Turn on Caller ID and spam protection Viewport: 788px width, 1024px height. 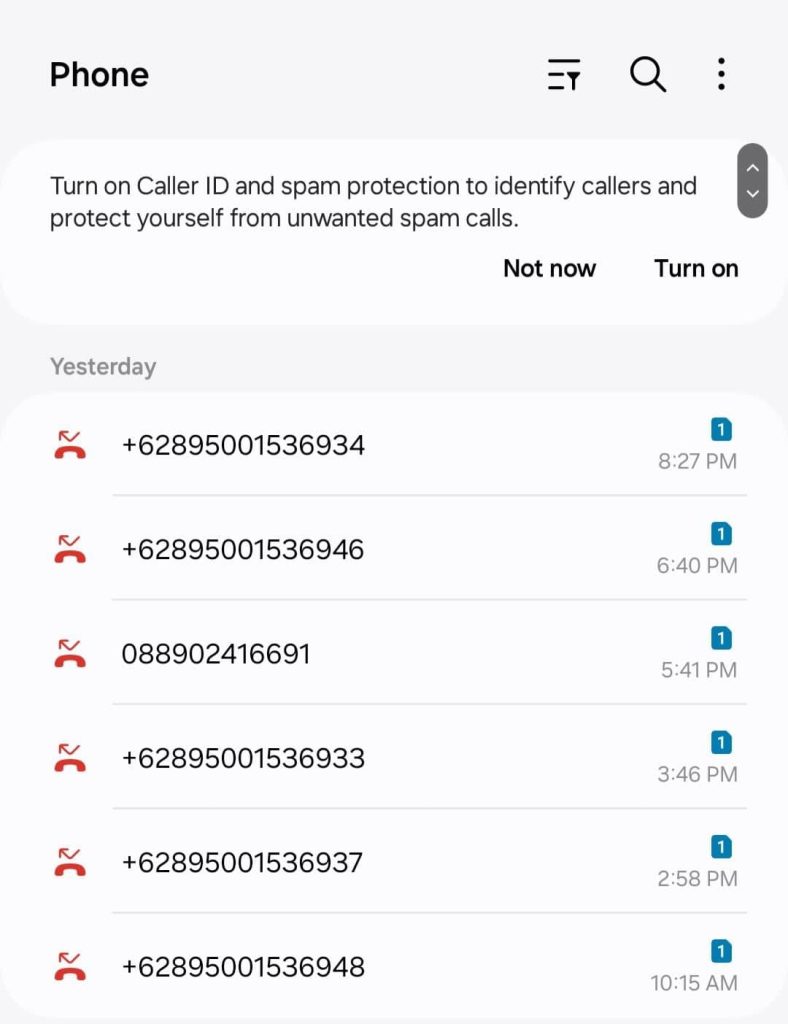(x=696, y=268)
